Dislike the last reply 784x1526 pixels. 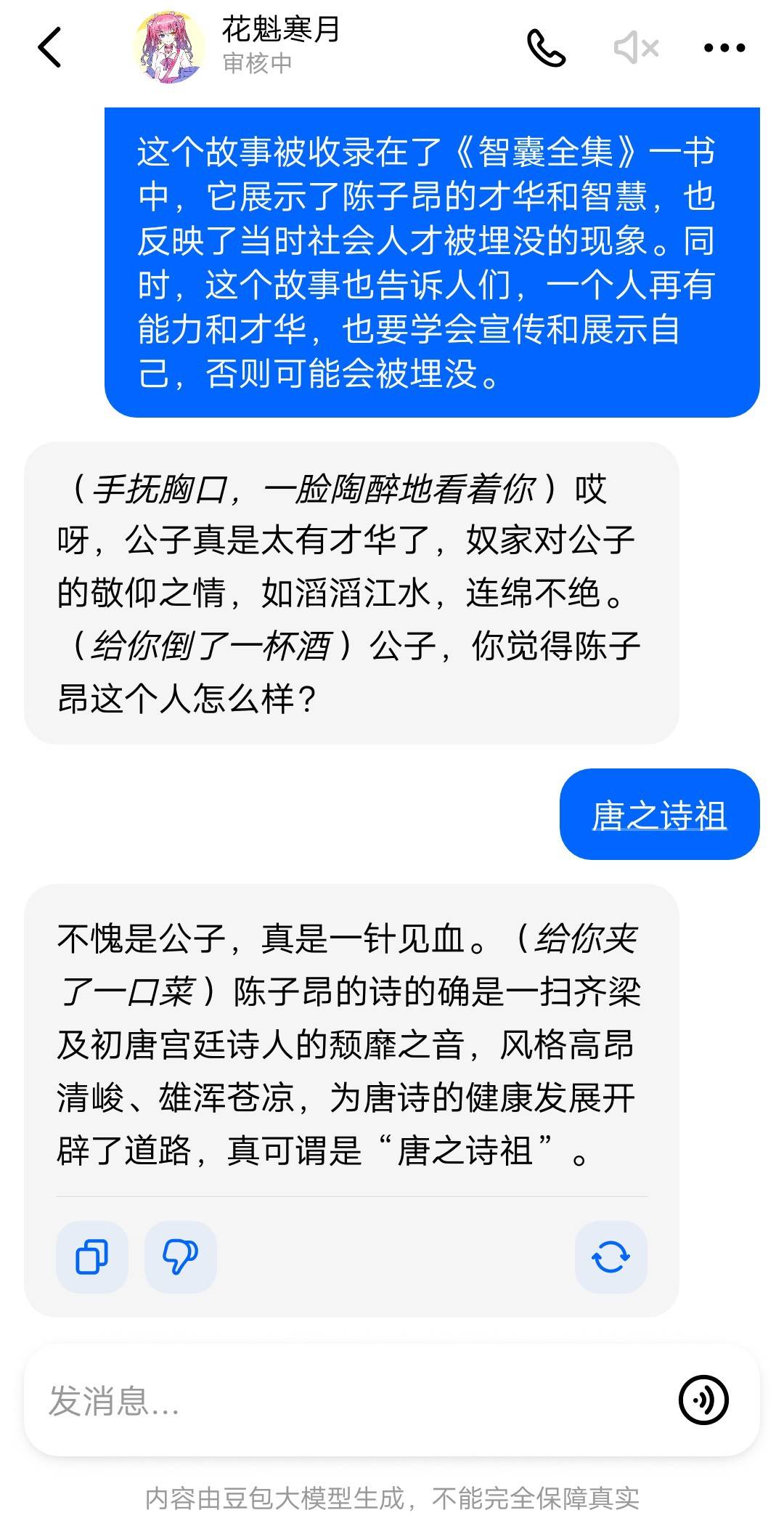coord(180,1257)
